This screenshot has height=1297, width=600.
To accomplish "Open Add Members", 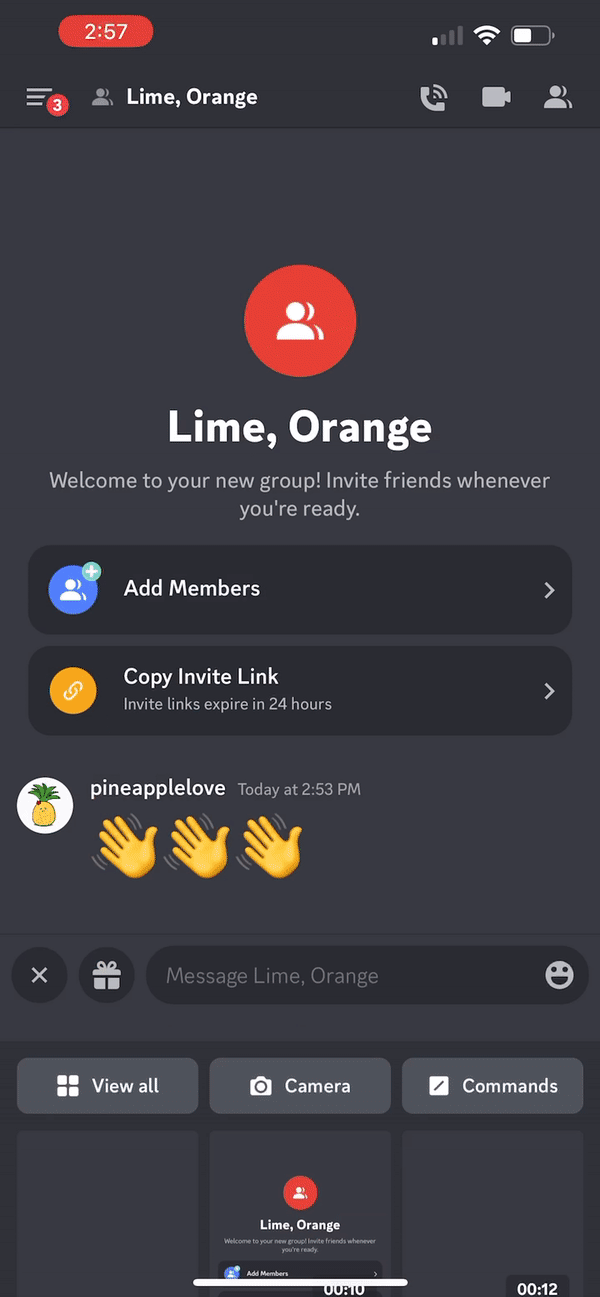I will click(x=300, y=589).
